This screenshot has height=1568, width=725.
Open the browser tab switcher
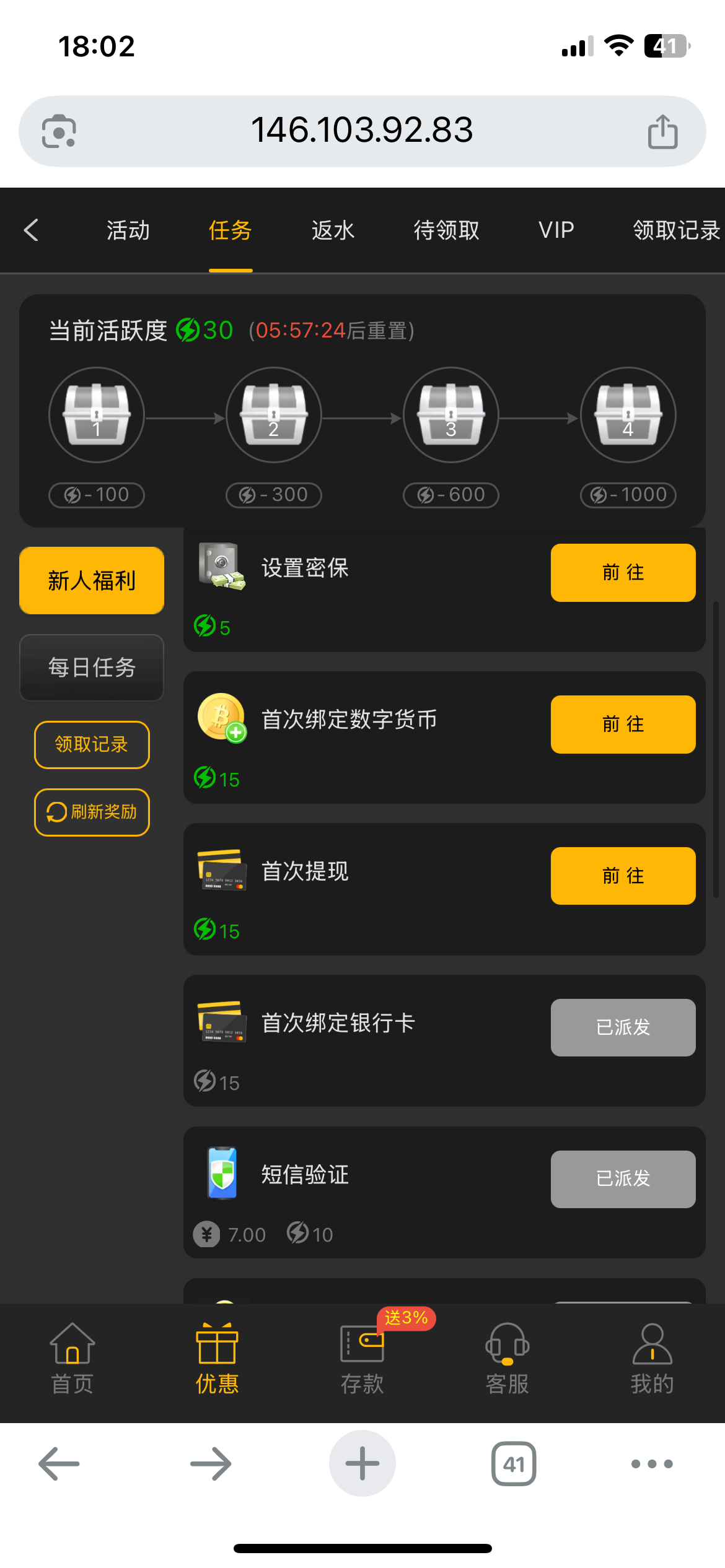tap(514, 1464)
